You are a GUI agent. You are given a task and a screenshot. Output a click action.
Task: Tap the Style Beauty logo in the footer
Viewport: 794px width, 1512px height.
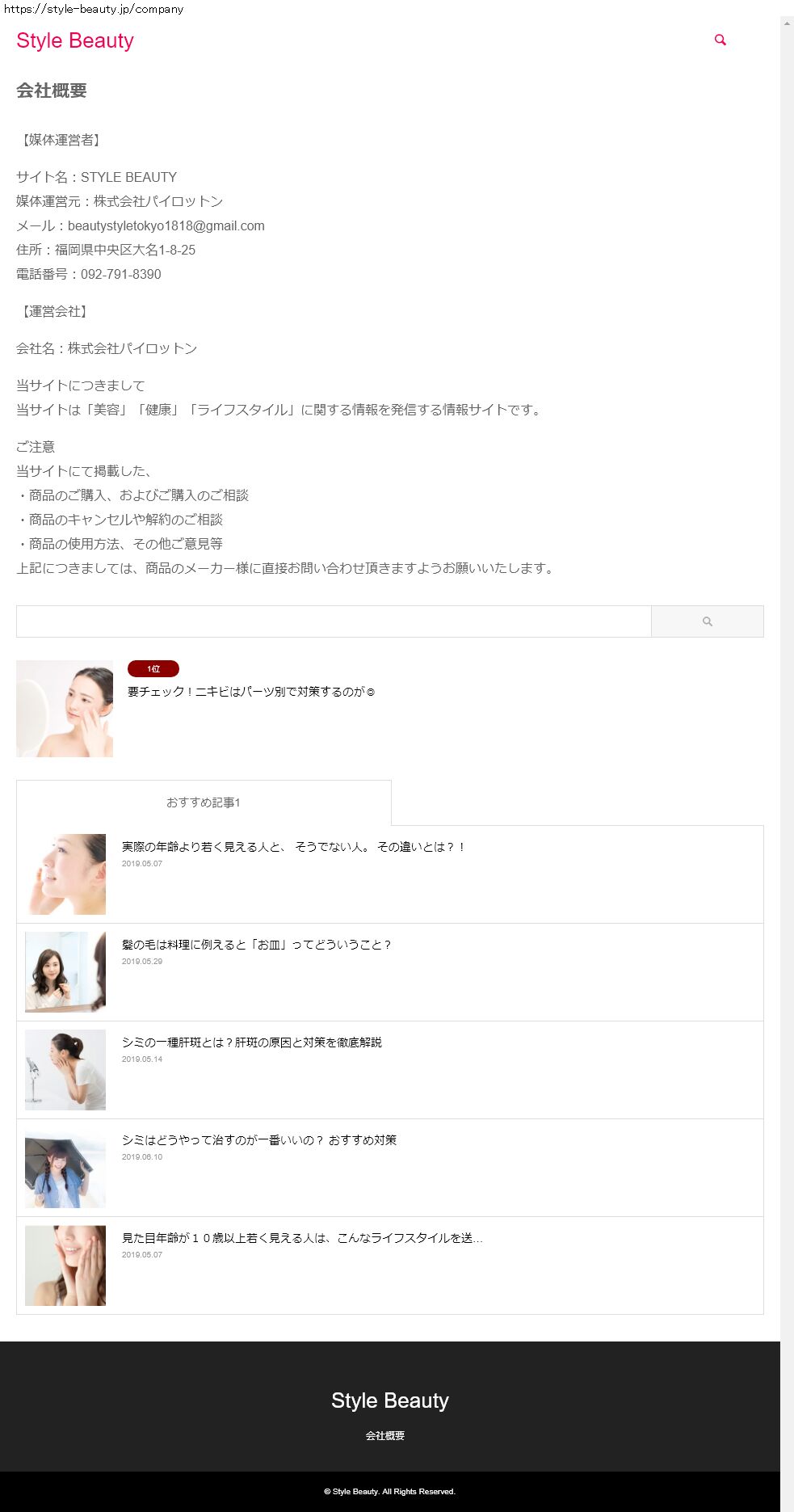(389, 1400)
